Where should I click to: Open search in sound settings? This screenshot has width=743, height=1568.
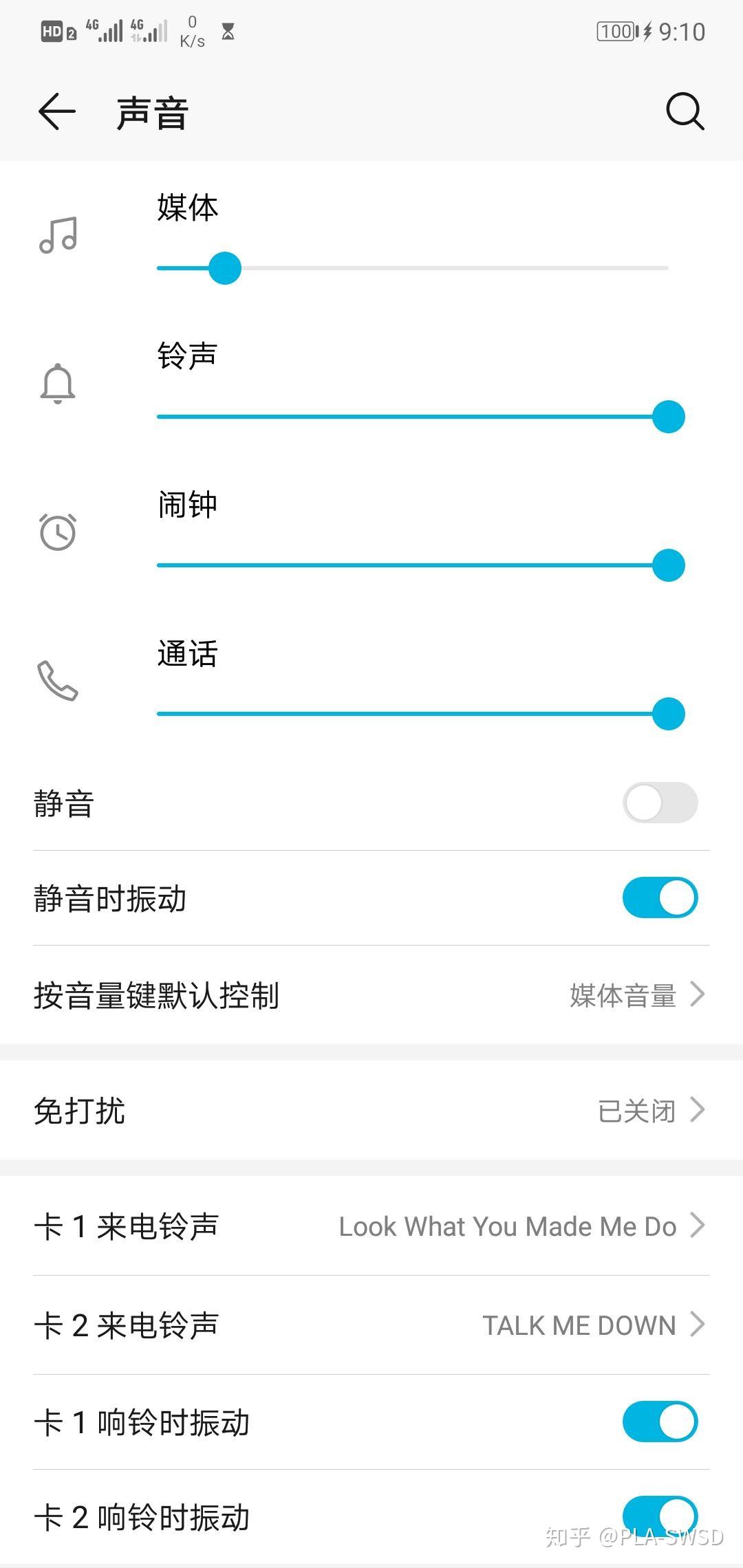(x=685, y=111)
